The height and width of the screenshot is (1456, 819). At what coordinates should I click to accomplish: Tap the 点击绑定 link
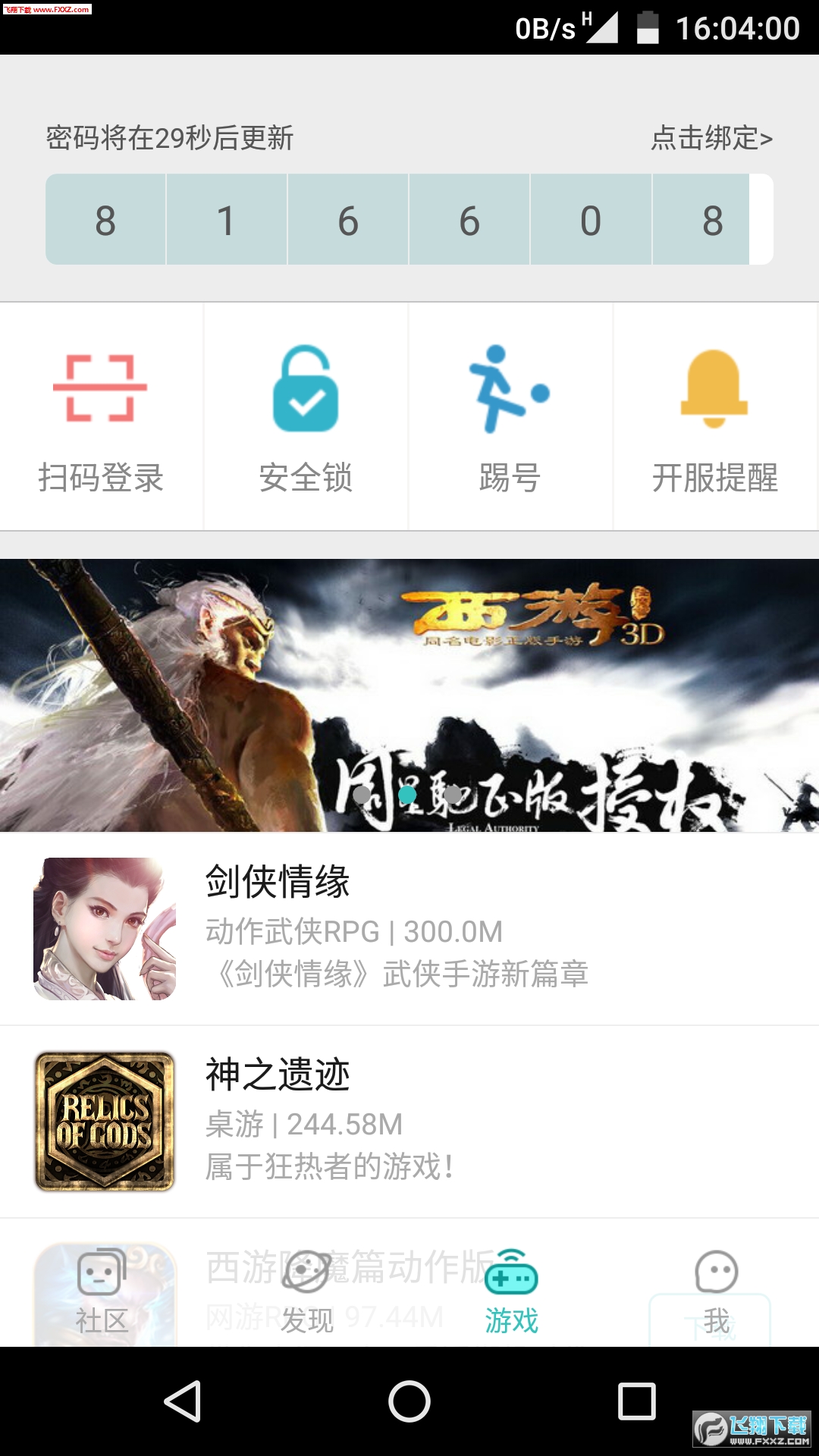(711, 138)
